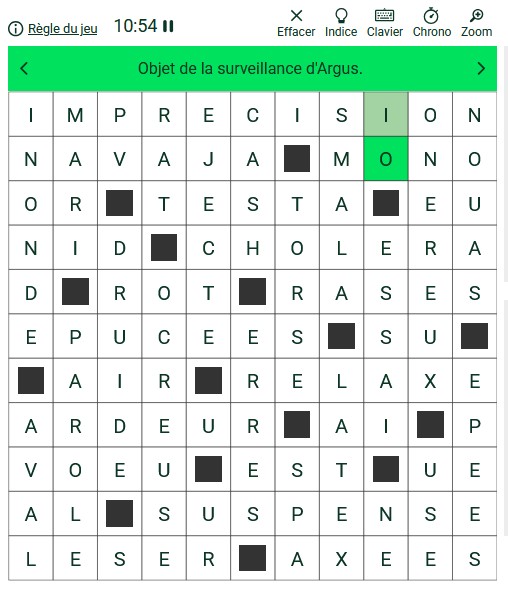Pause the game timer
The image size is (508, 594).
pyautogui.click(x=168, y=26)
